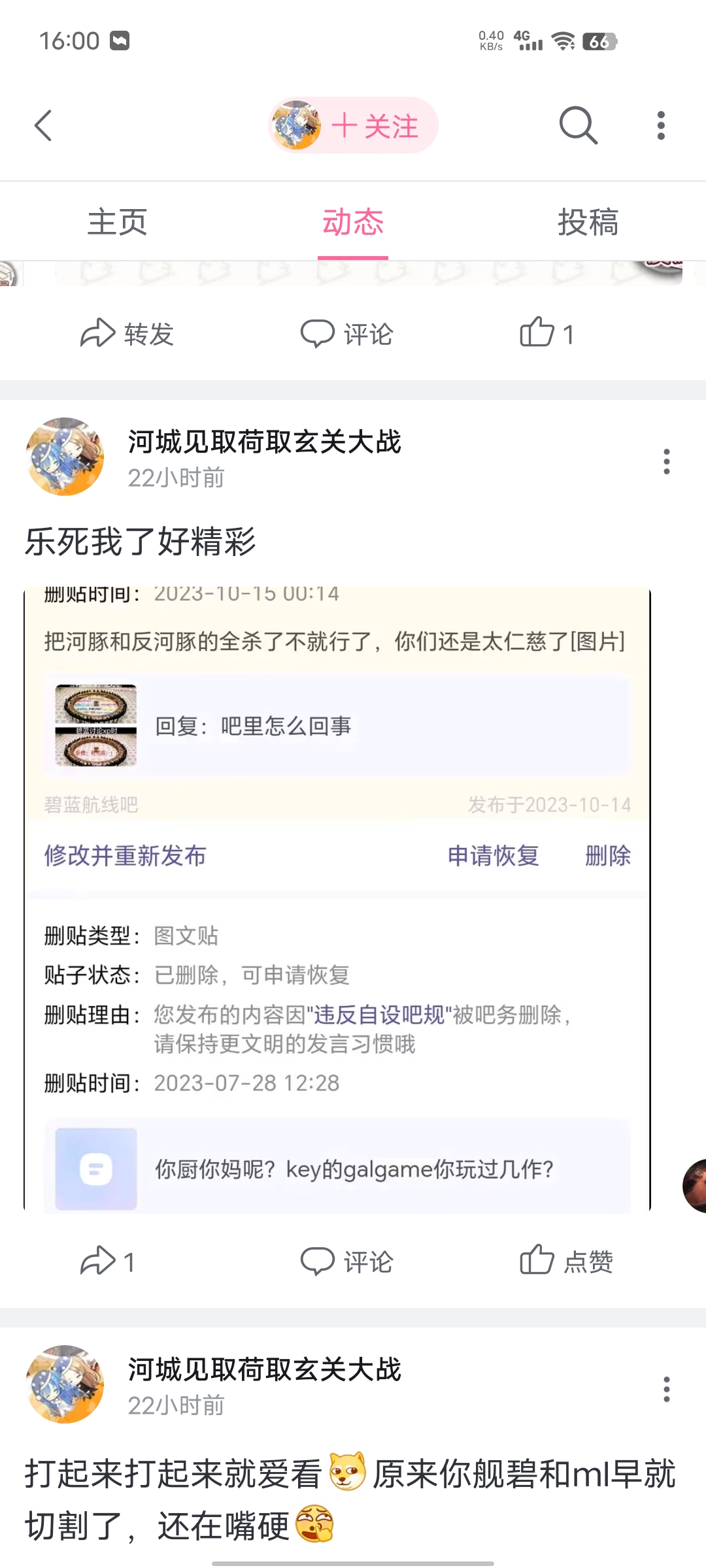Image resolution: width=706 pixels, height=1568 pixels.
Task: Switch to the 主页 tab
Action: [x=118, y=222]
